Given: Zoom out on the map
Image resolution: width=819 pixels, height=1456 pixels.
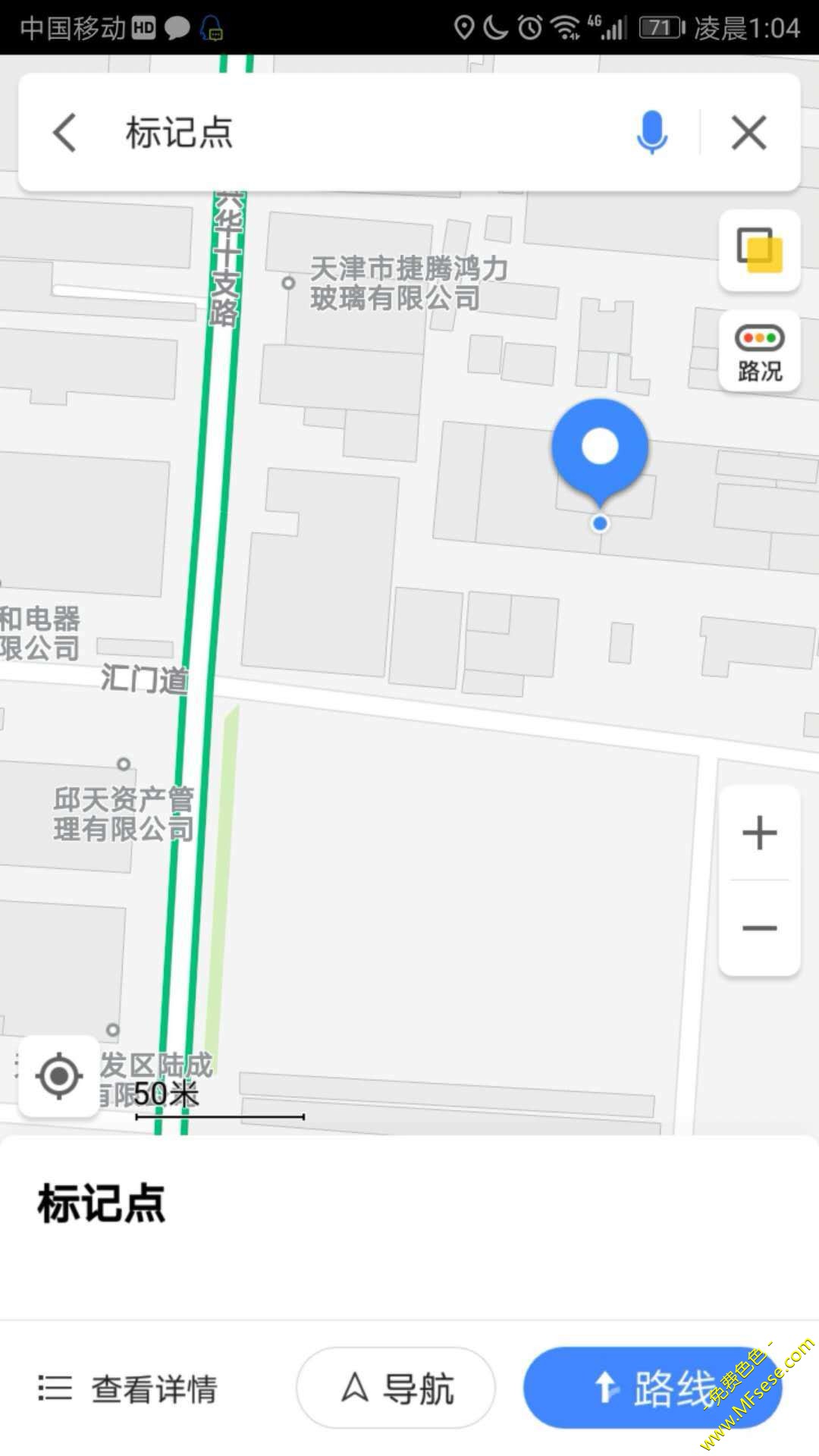Looking at the screenshot, I should pyautogui.click(x=759, y=928).
